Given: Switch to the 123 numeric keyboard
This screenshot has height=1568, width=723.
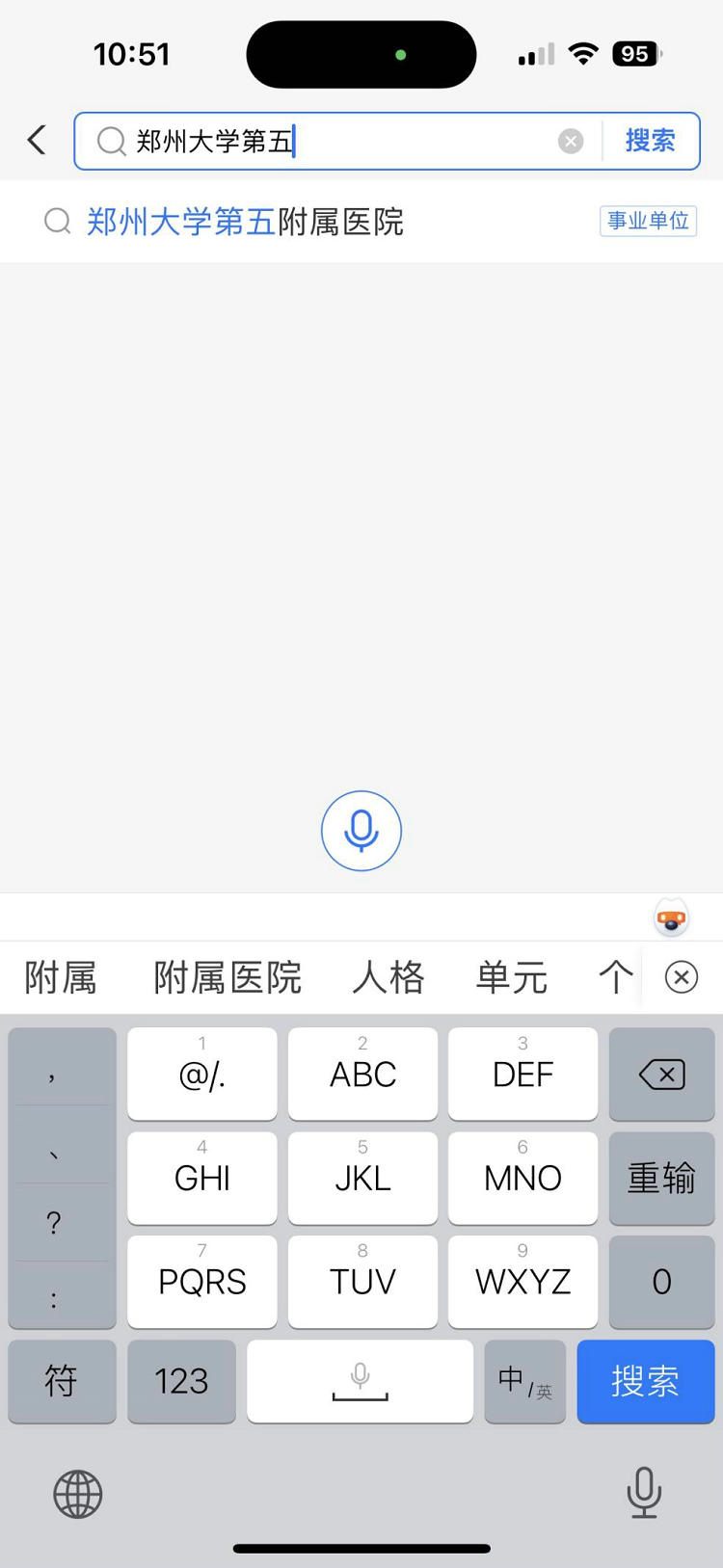Looking at the screenshot, I should pos(181,1381).
